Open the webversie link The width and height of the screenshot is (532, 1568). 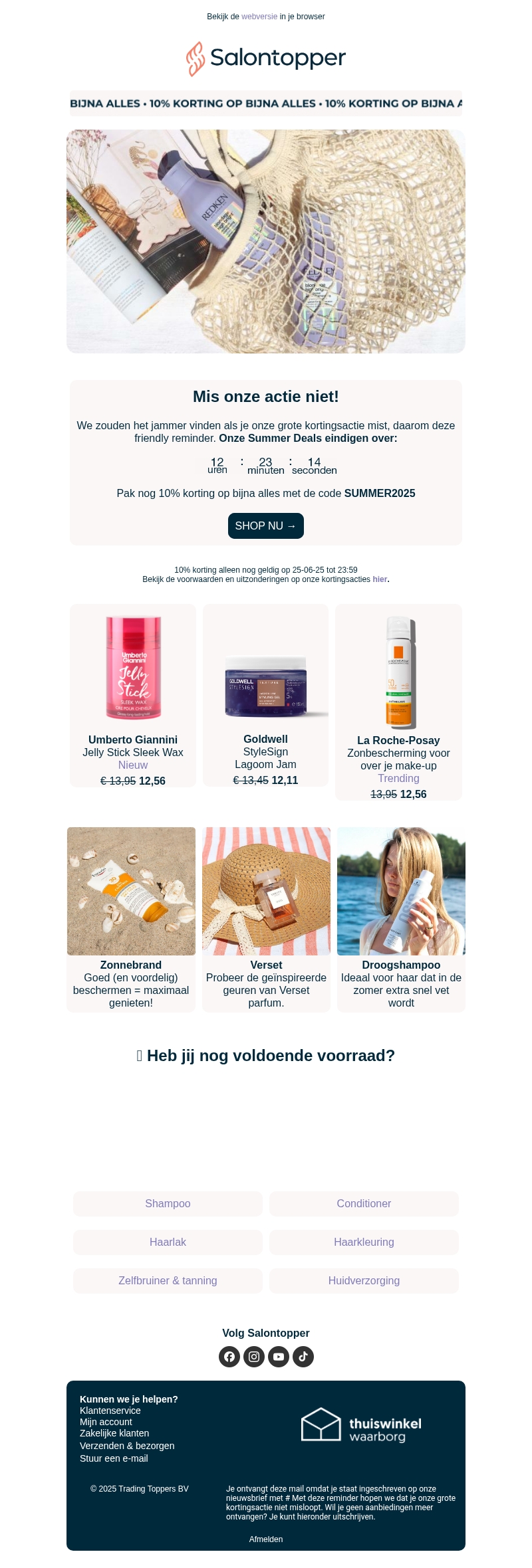click(259, 17)
